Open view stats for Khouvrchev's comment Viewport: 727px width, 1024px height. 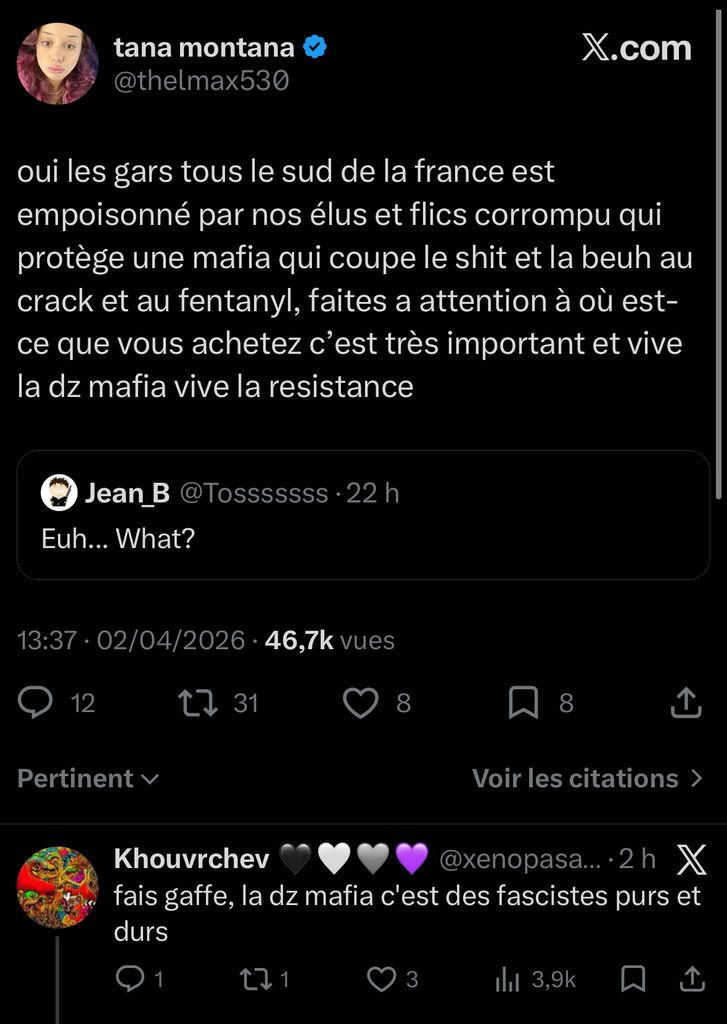point(508,980)
